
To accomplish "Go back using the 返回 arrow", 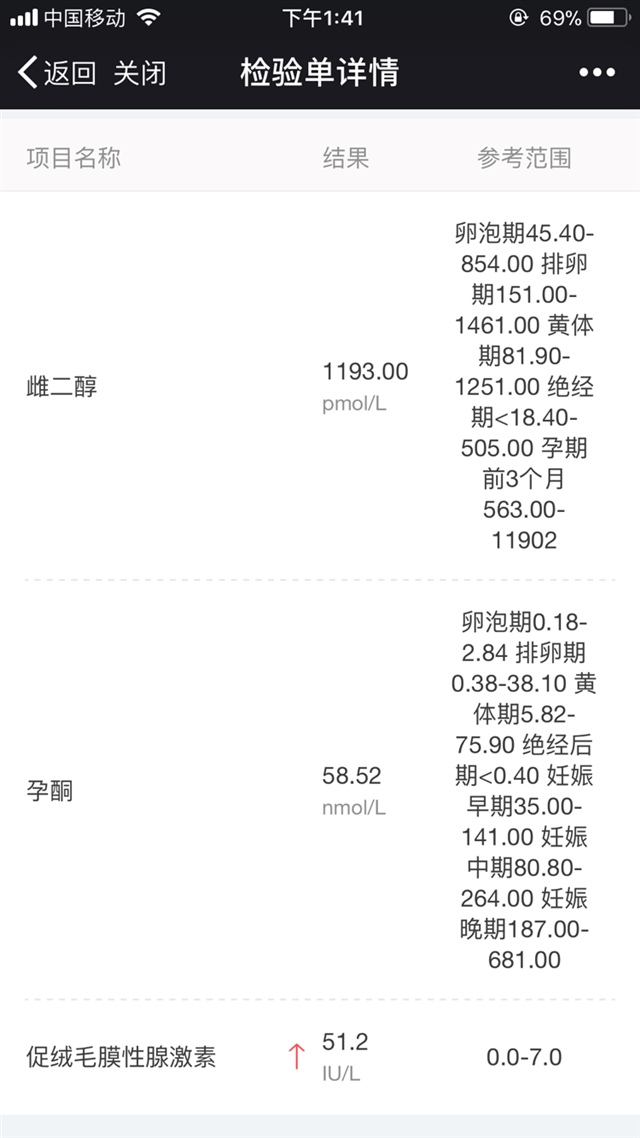I will pyautogui.click(x=56, y=73).
